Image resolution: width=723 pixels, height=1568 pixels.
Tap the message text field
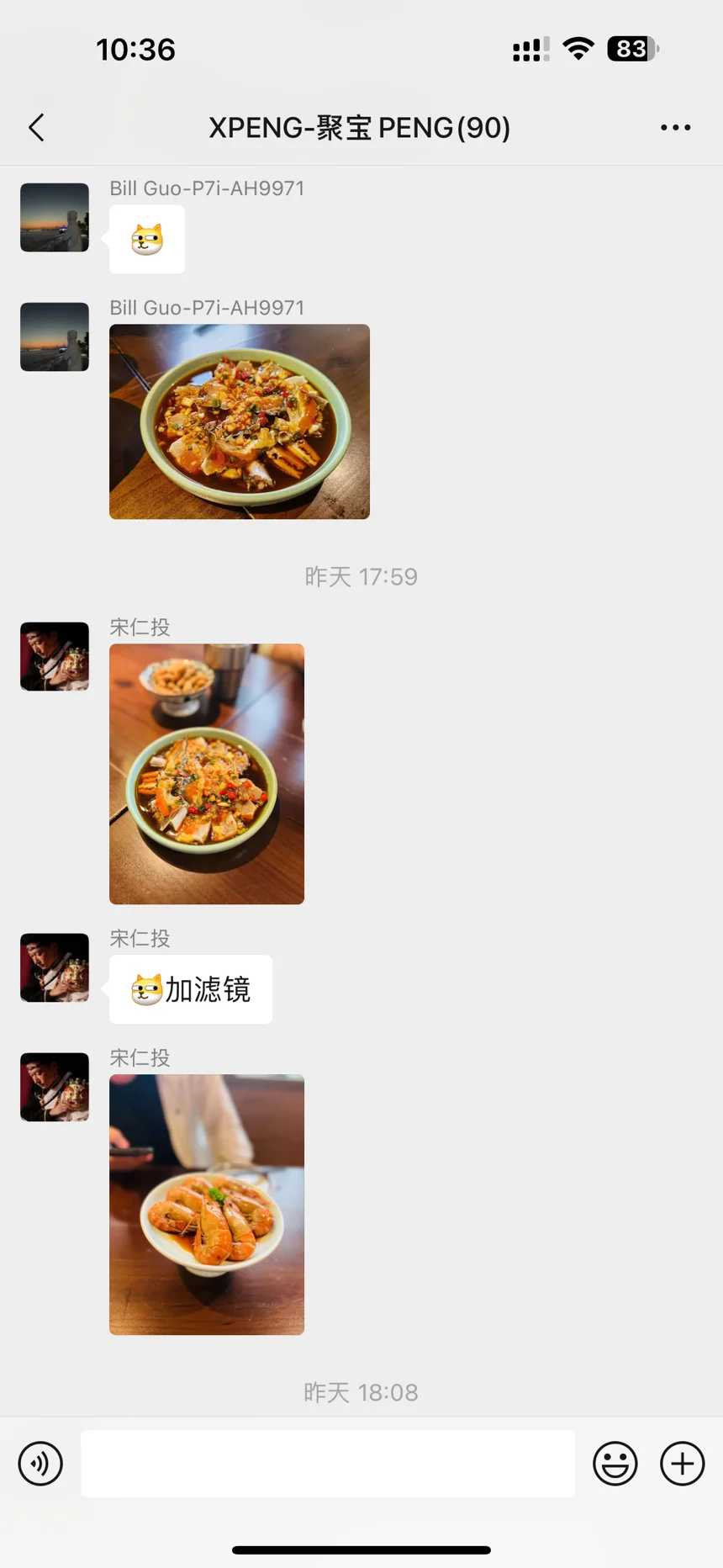point(328,1464)
